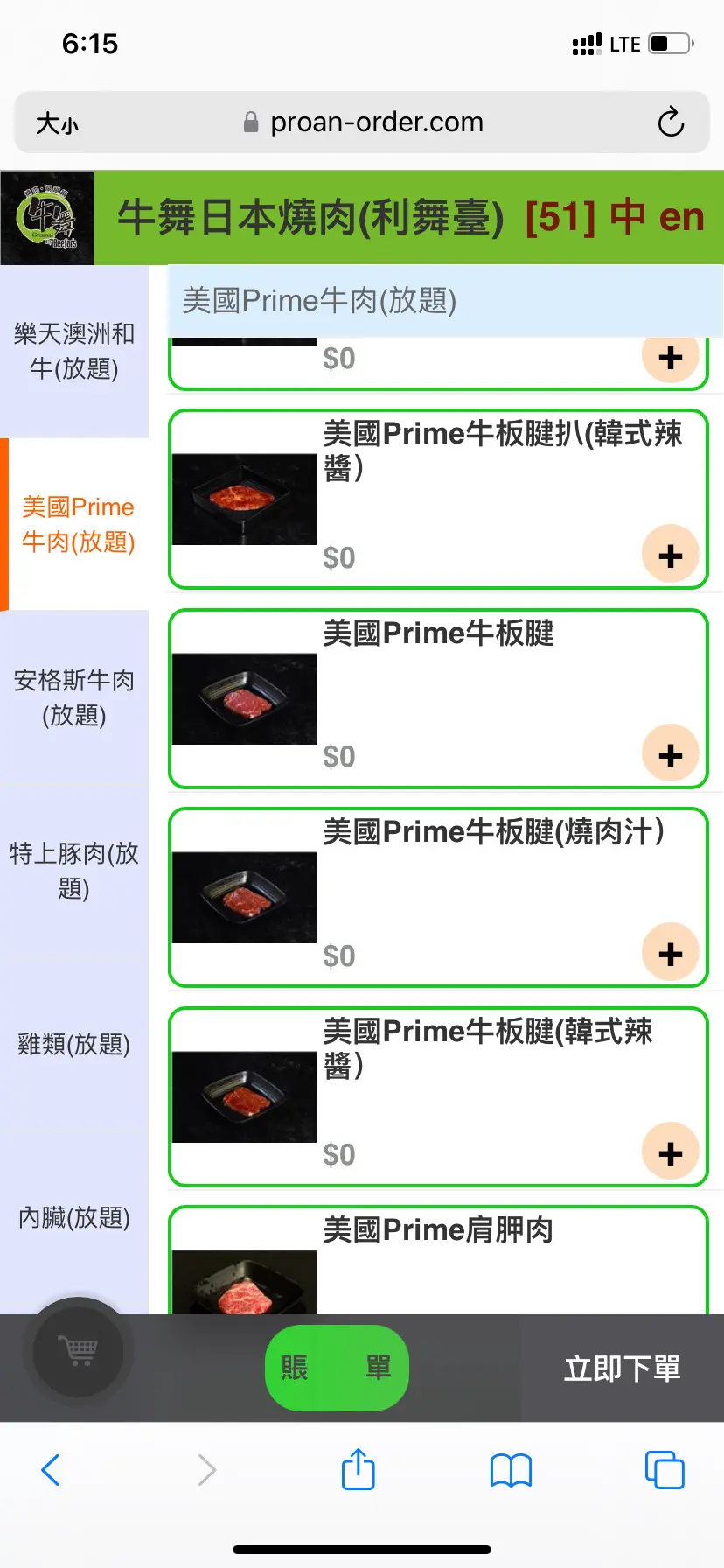This screenshot has width=724, height=1568.
Task: Reload the page in Safari
Action: tap(671, 122)
